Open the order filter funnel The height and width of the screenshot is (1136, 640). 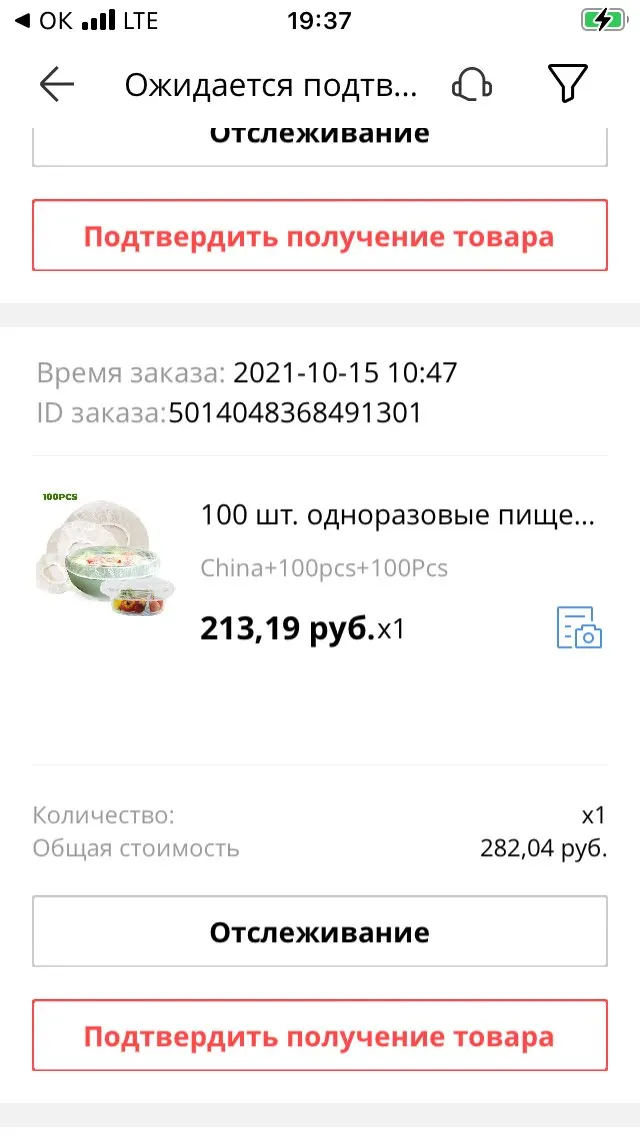[x=568, y=84]
